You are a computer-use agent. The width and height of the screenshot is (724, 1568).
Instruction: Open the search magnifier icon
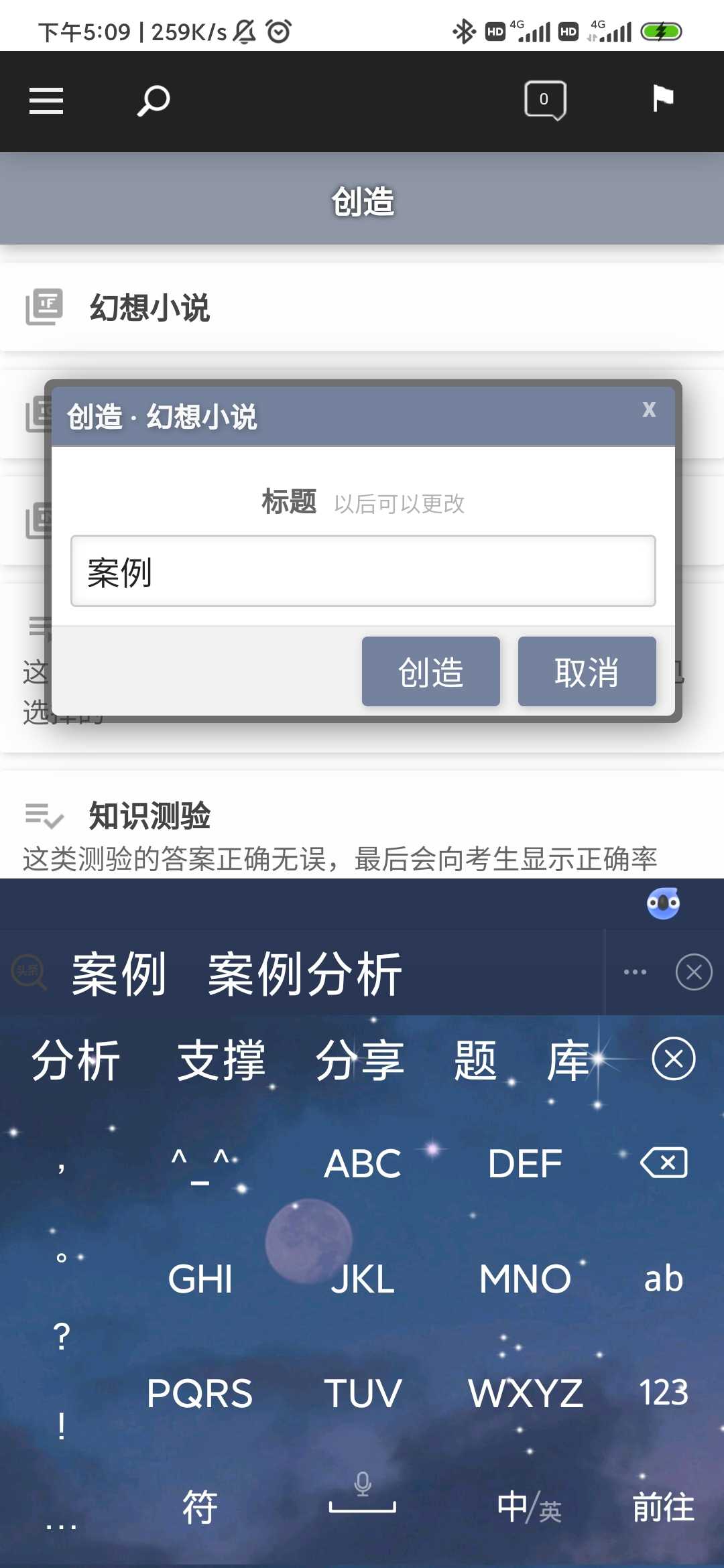click(154, 101)
